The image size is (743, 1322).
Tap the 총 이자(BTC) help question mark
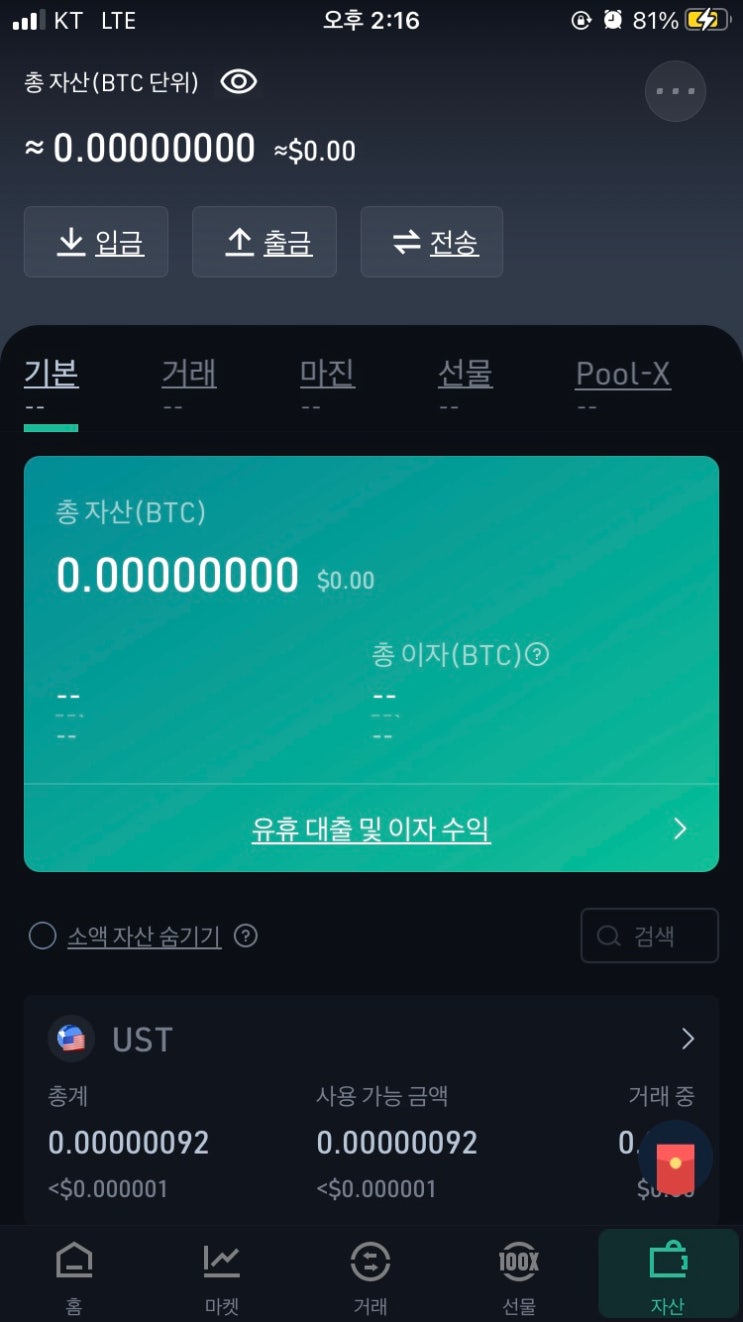coord(538,655)
